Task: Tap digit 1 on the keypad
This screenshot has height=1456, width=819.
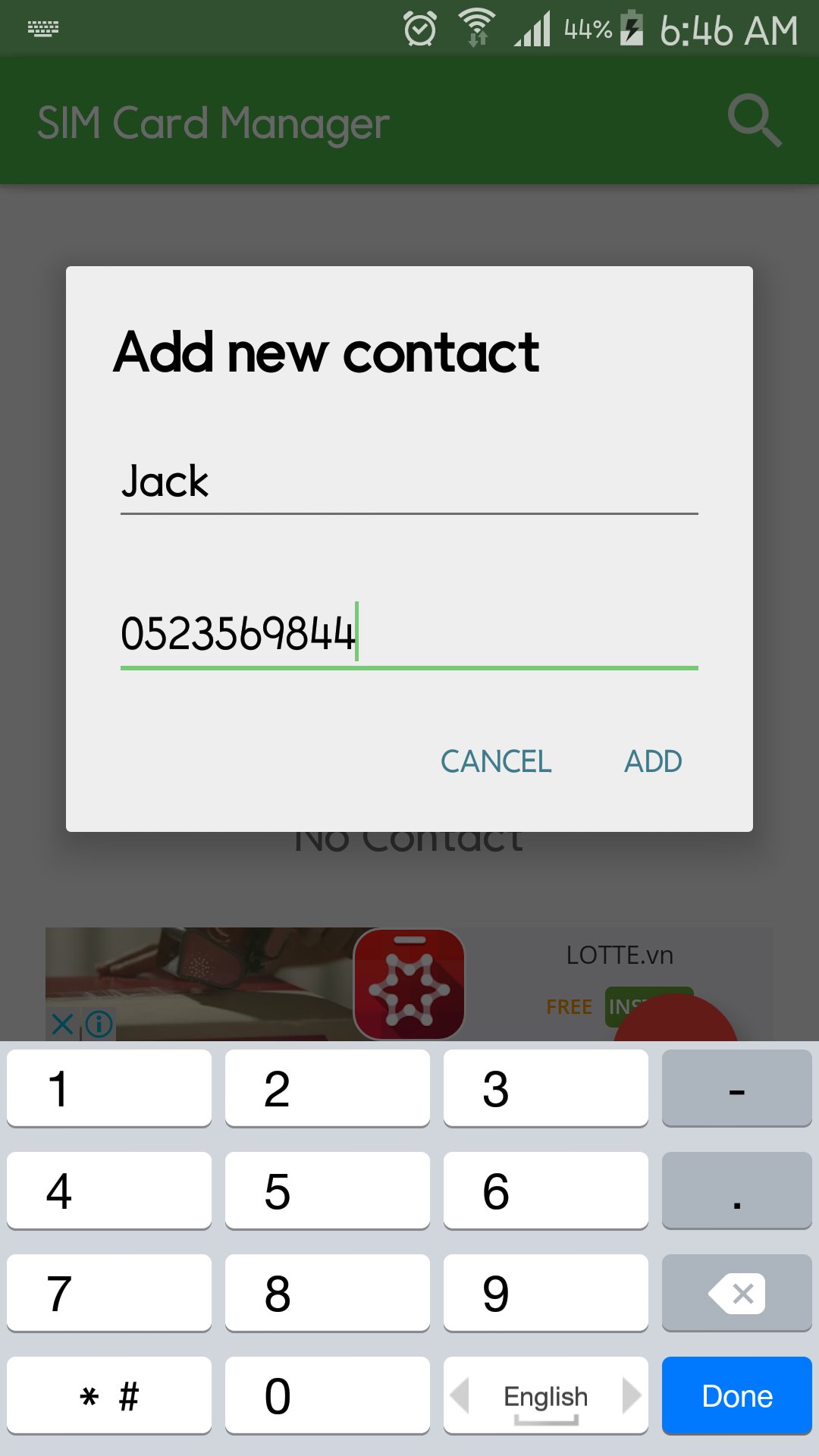Action: coord(109,1088)
